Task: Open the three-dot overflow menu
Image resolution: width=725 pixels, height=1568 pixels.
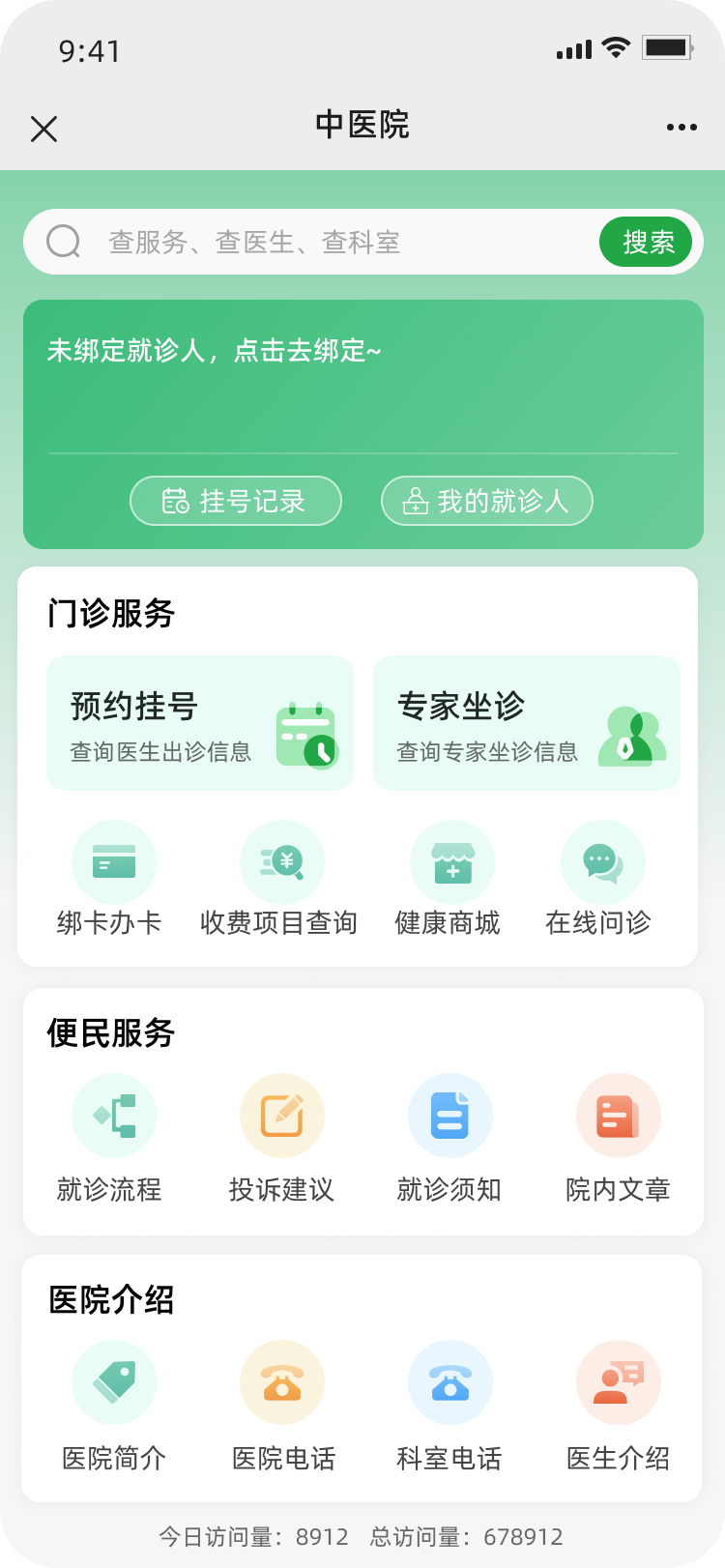Action: click(x=681, y=128)
